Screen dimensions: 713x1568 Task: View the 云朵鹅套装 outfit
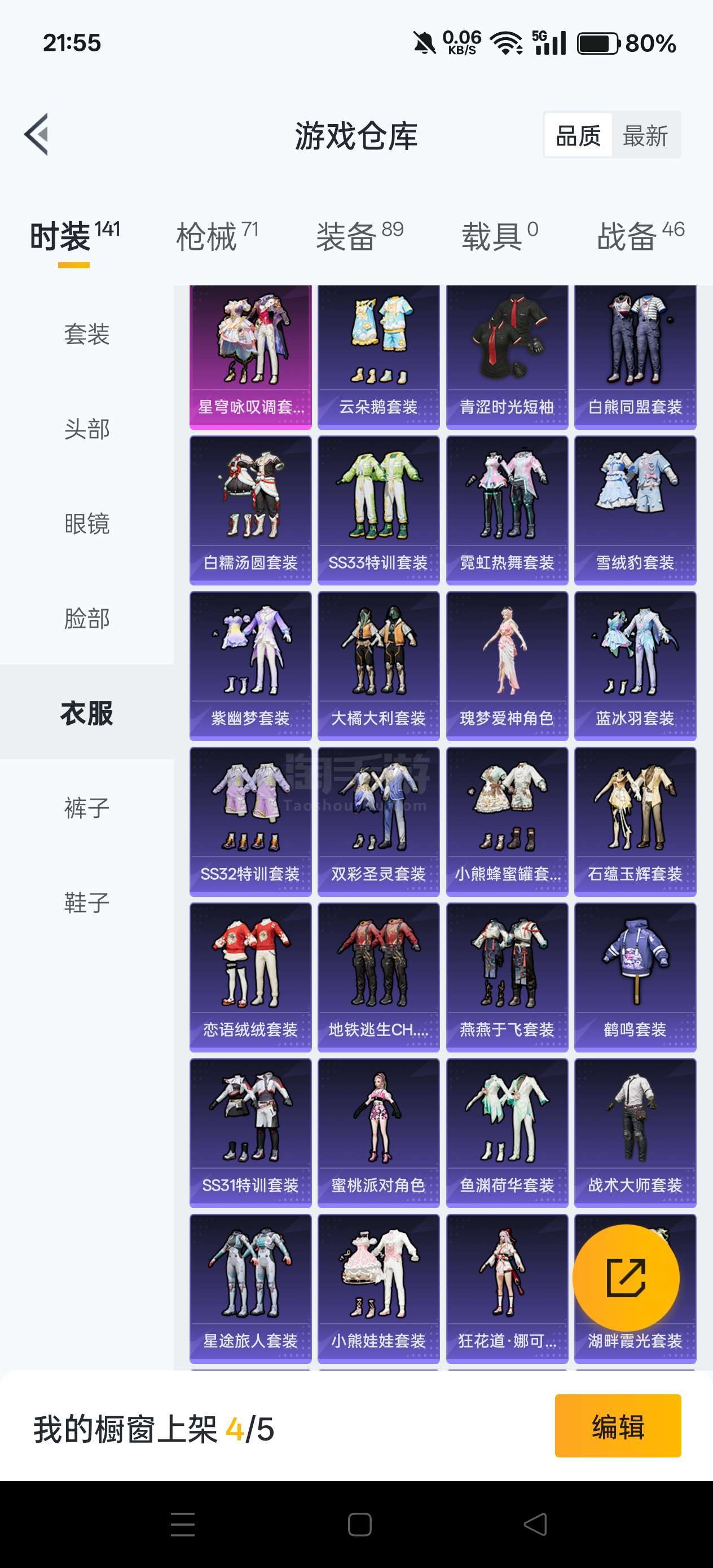point(378,357)
